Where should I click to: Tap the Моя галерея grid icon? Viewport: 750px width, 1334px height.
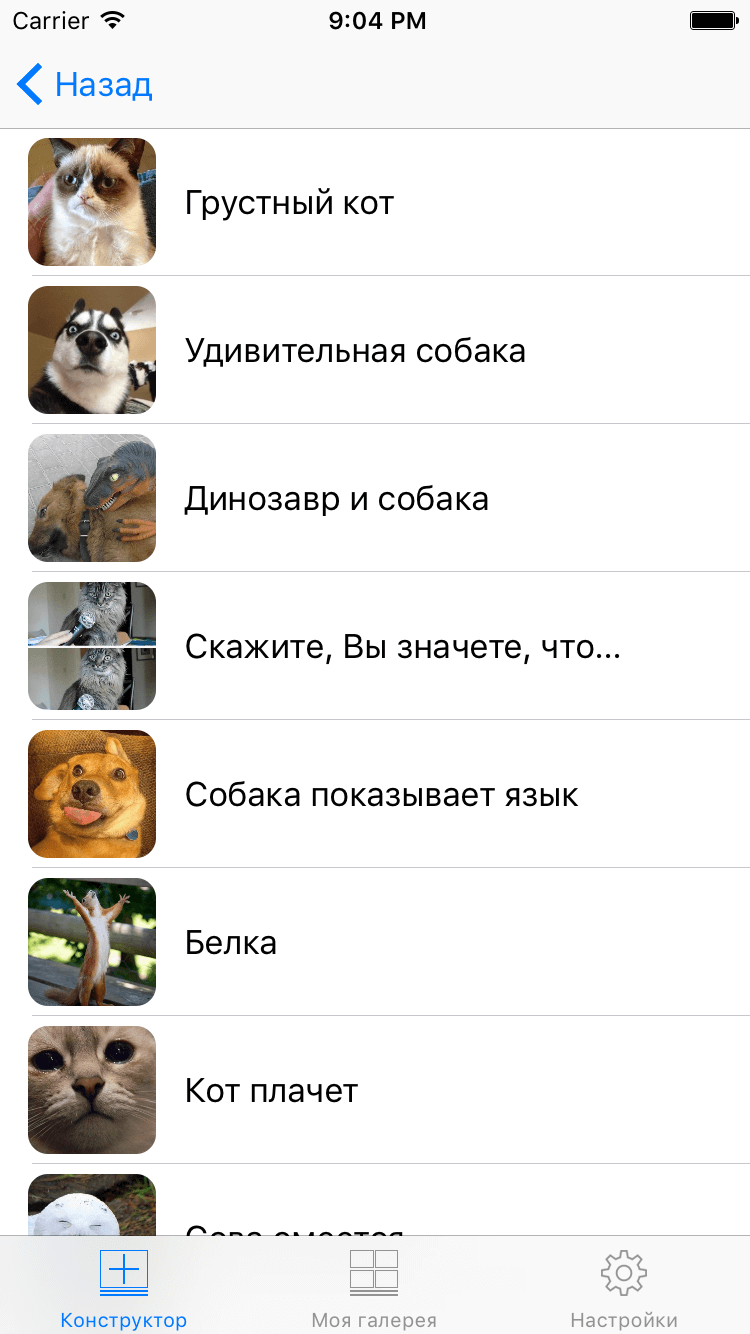coord(373,1272)
